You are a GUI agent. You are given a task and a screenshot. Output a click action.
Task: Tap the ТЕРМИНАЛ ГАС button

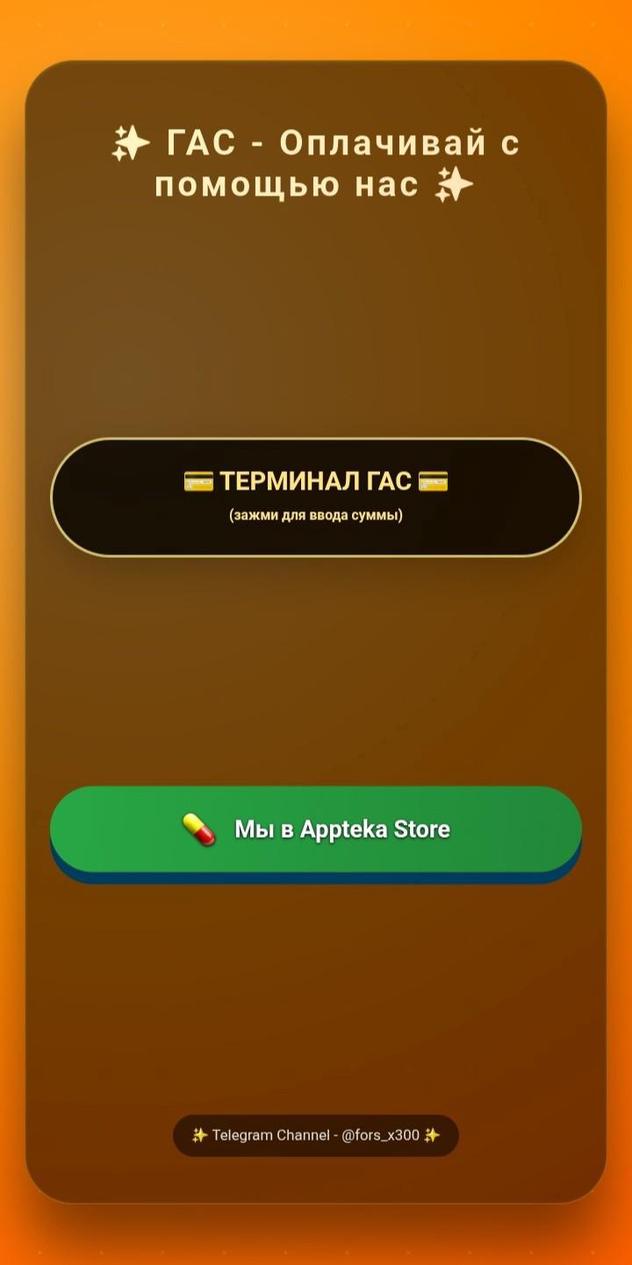click(316, 496)
